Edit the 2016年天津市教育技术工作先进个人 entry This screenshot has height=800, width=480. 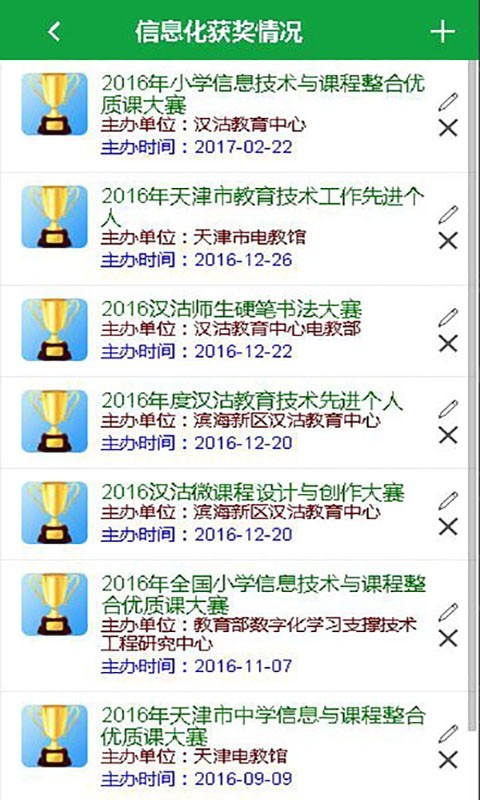tap(448, 214)
